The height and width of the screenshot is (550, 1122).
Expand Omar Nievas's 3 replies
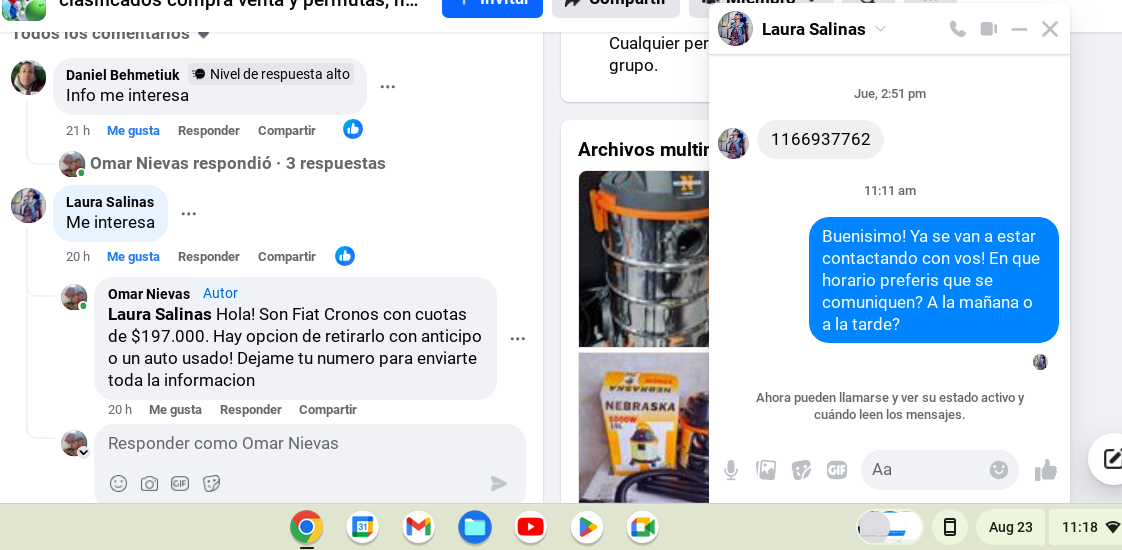(237, 163)
